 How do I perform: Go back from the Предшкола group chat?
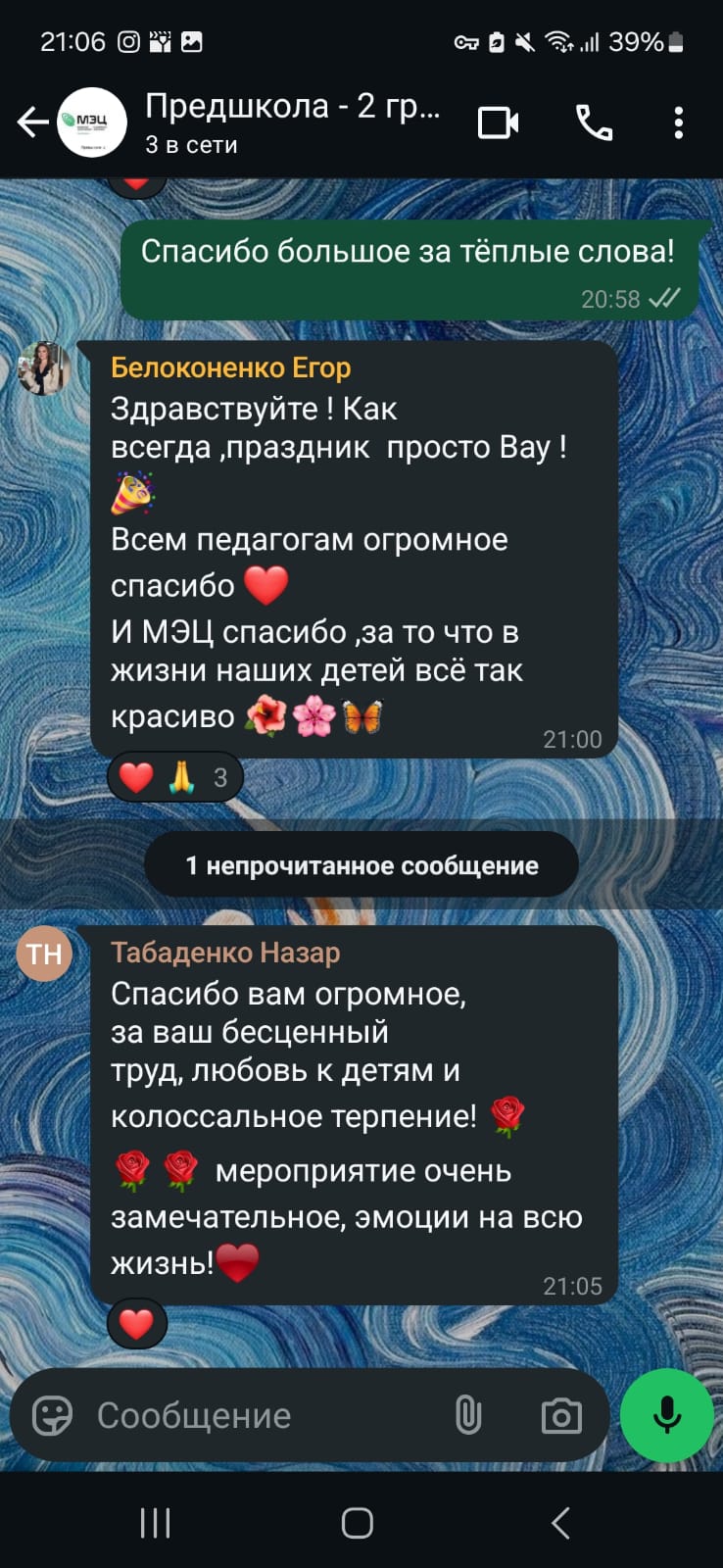(x=32, y=122)
